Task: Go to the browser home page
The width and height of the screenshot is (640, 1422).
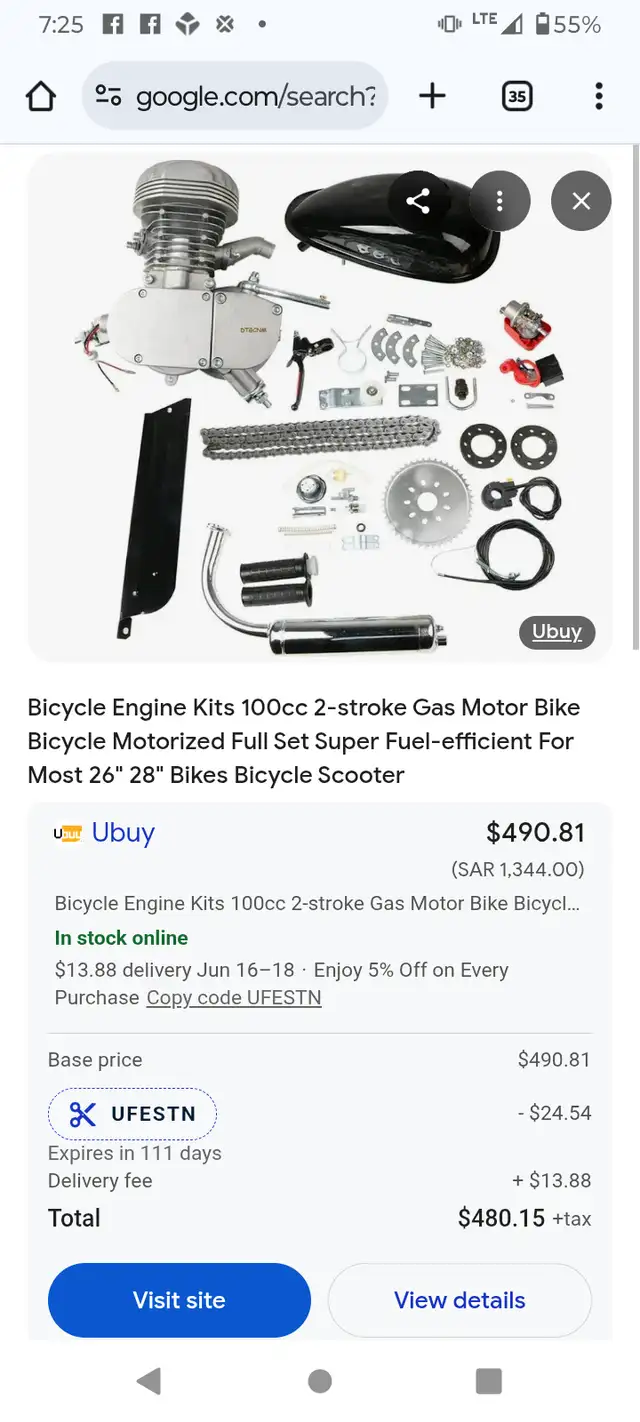Action: [x=41, y=97]
